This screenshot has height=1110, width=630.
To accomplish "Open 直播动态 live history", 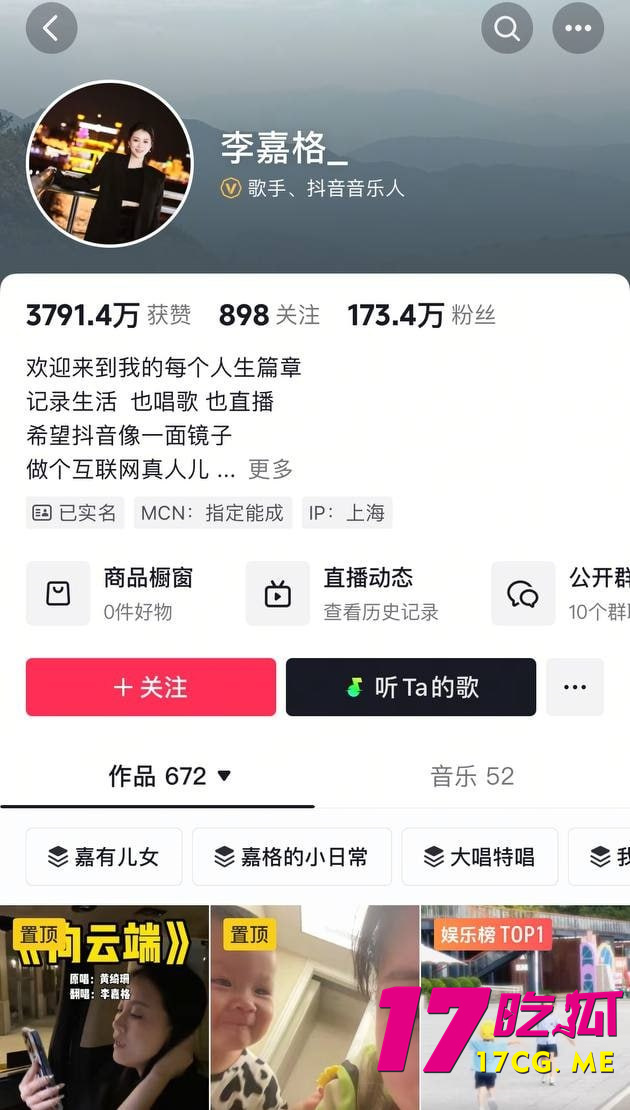I will [345, 593].
